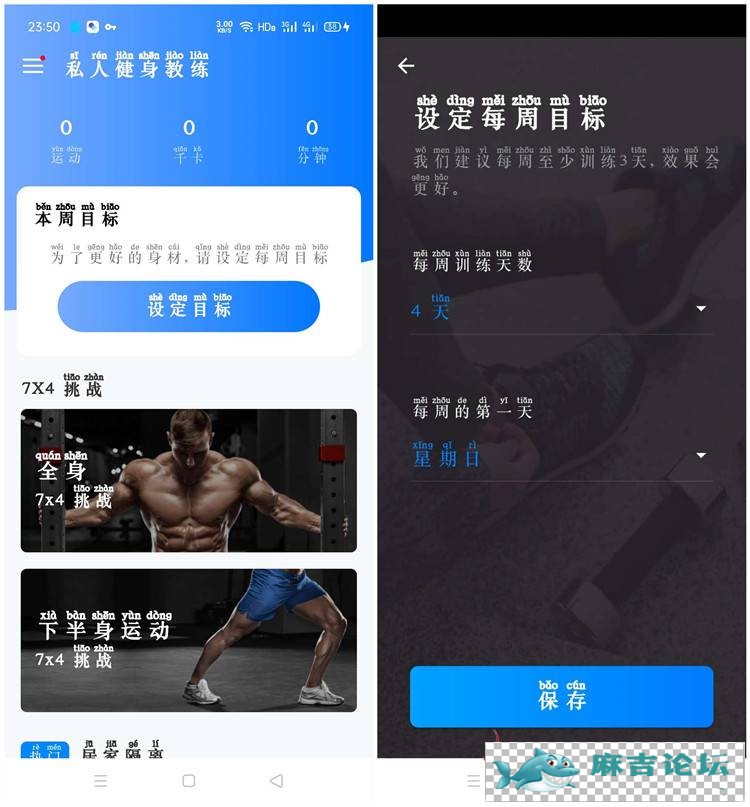Screen dimensions: 750x807
Task: Tap the 设定目标 button
Action: [x=189, y=306]
